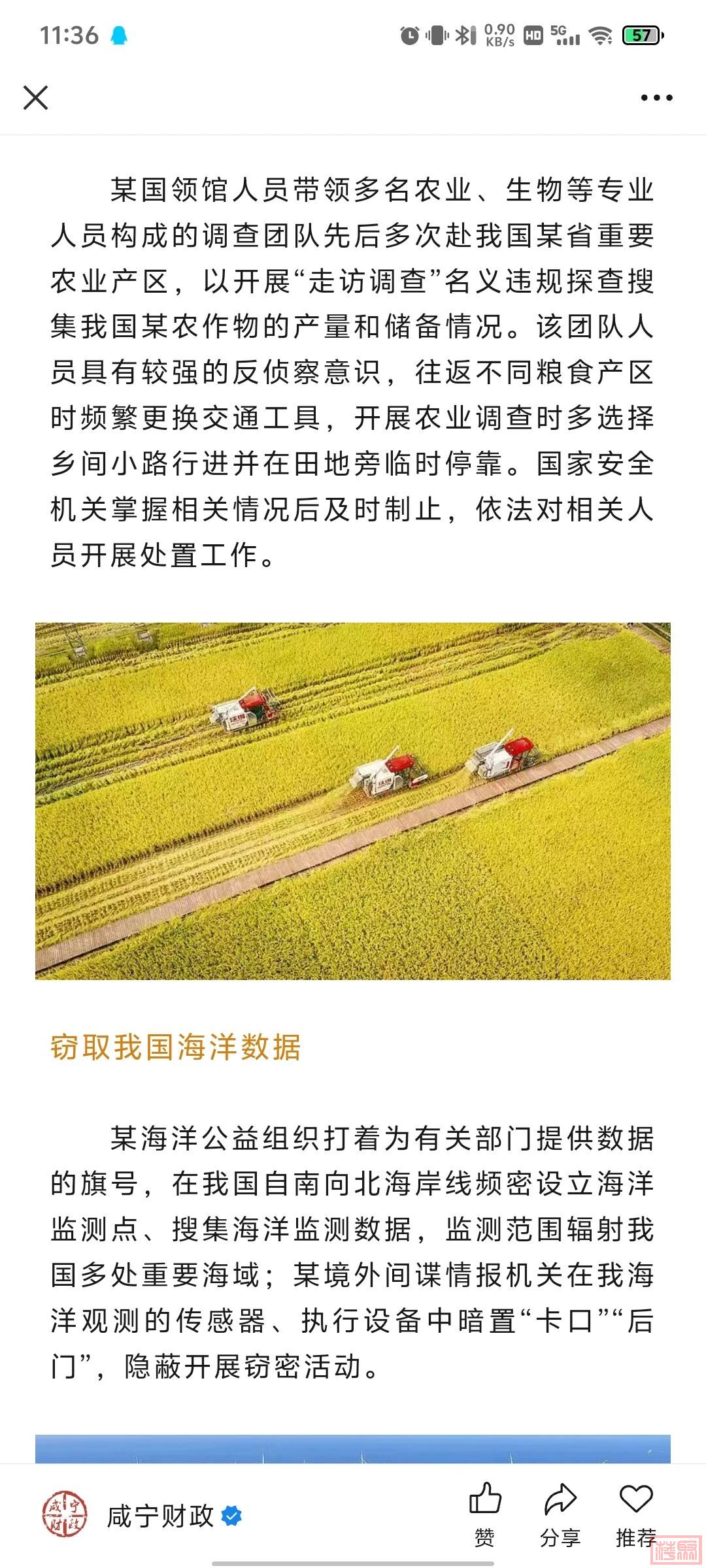View the rice harvest photo
Image resolution: width=706 pixels, height=1568 pixels.
[353, 800]
